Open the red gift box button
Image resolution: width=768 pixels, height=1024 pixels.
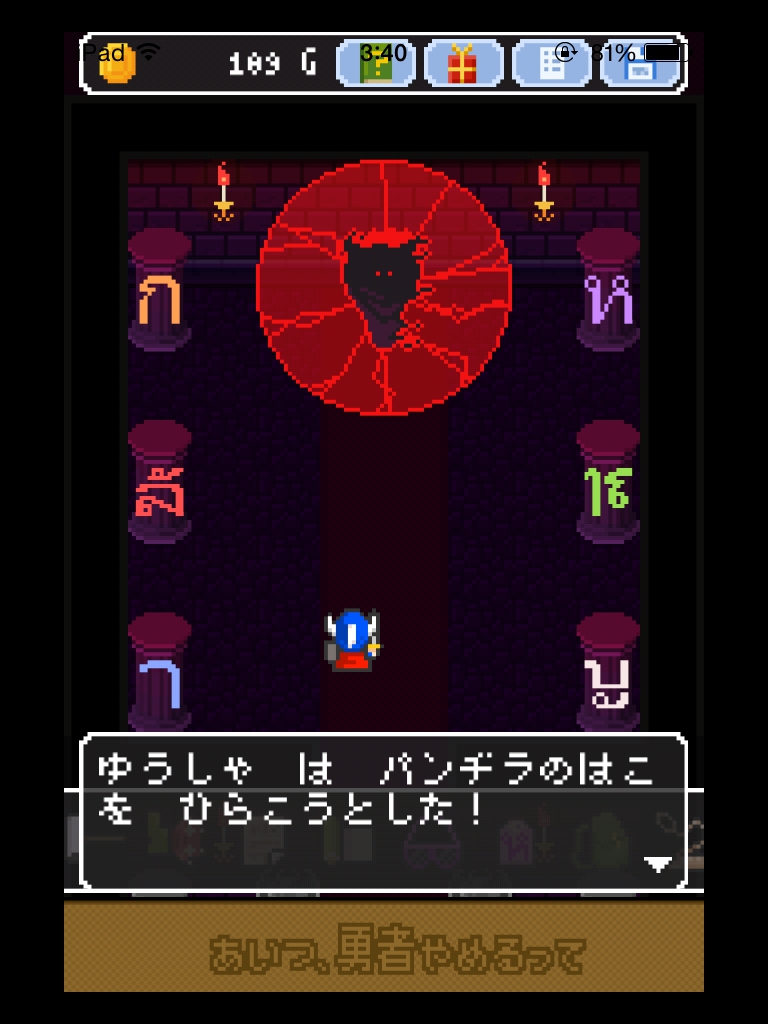point(463,65)
